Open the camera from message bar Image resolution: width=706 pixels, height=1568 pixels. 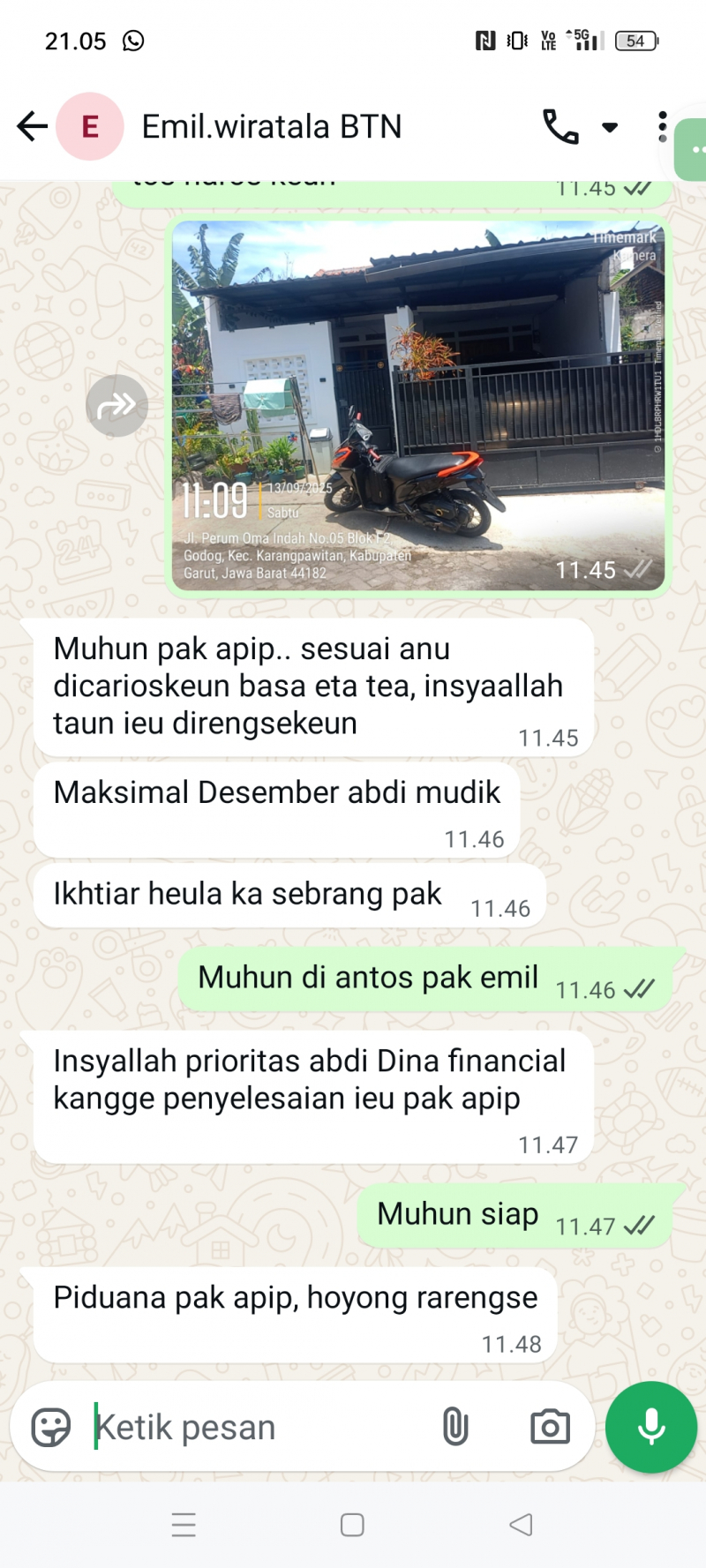[550, 1427]
